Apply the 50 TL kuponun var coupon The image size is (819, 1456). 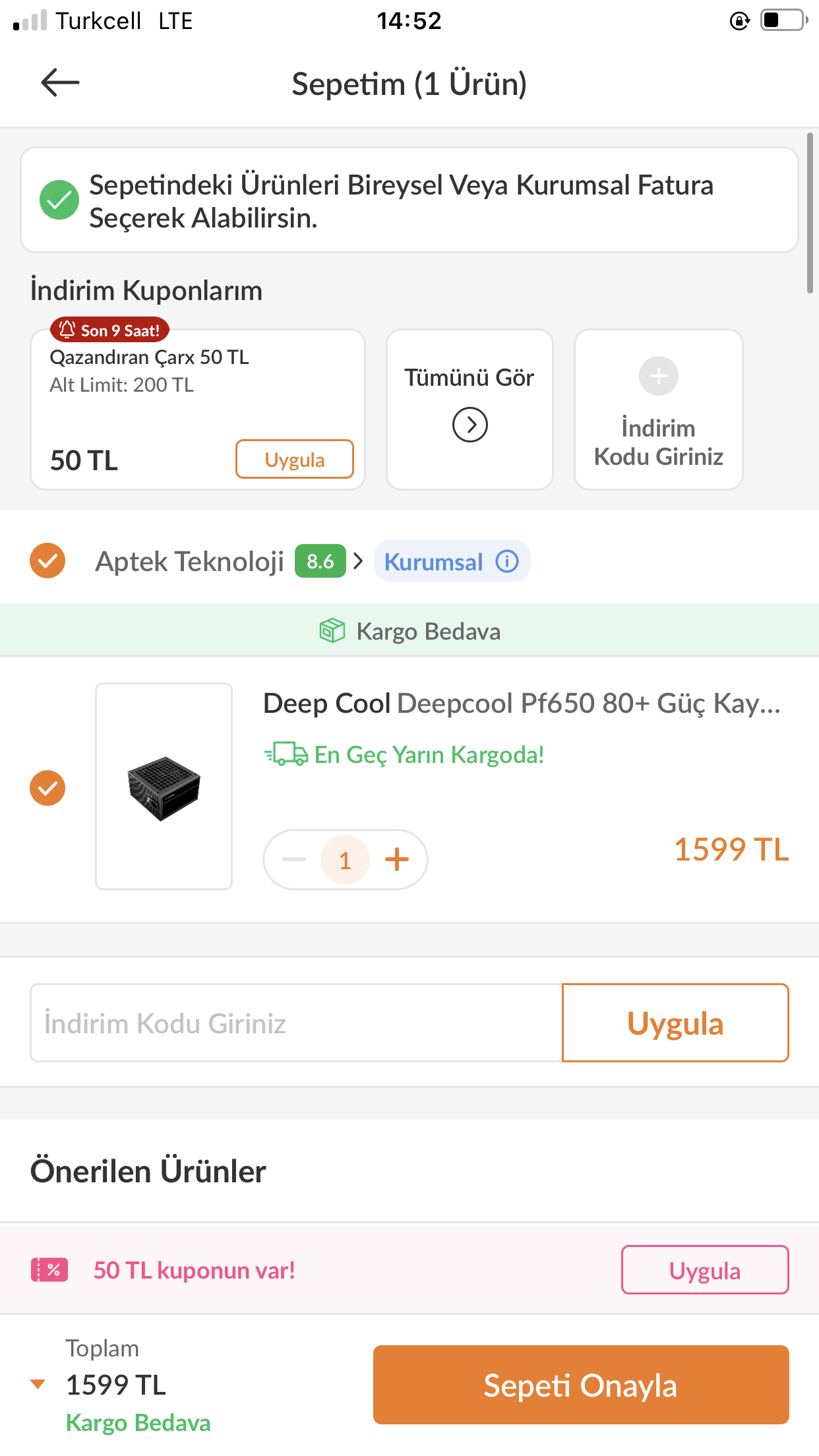point(704,1270)
